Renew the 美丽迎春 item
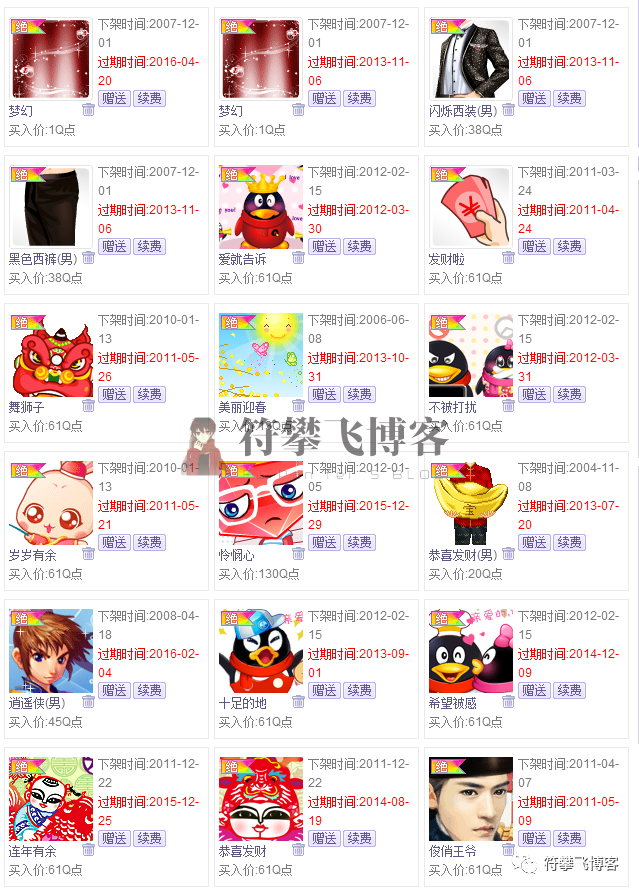This screenshot has height=892, width=639. coord(360,394)
